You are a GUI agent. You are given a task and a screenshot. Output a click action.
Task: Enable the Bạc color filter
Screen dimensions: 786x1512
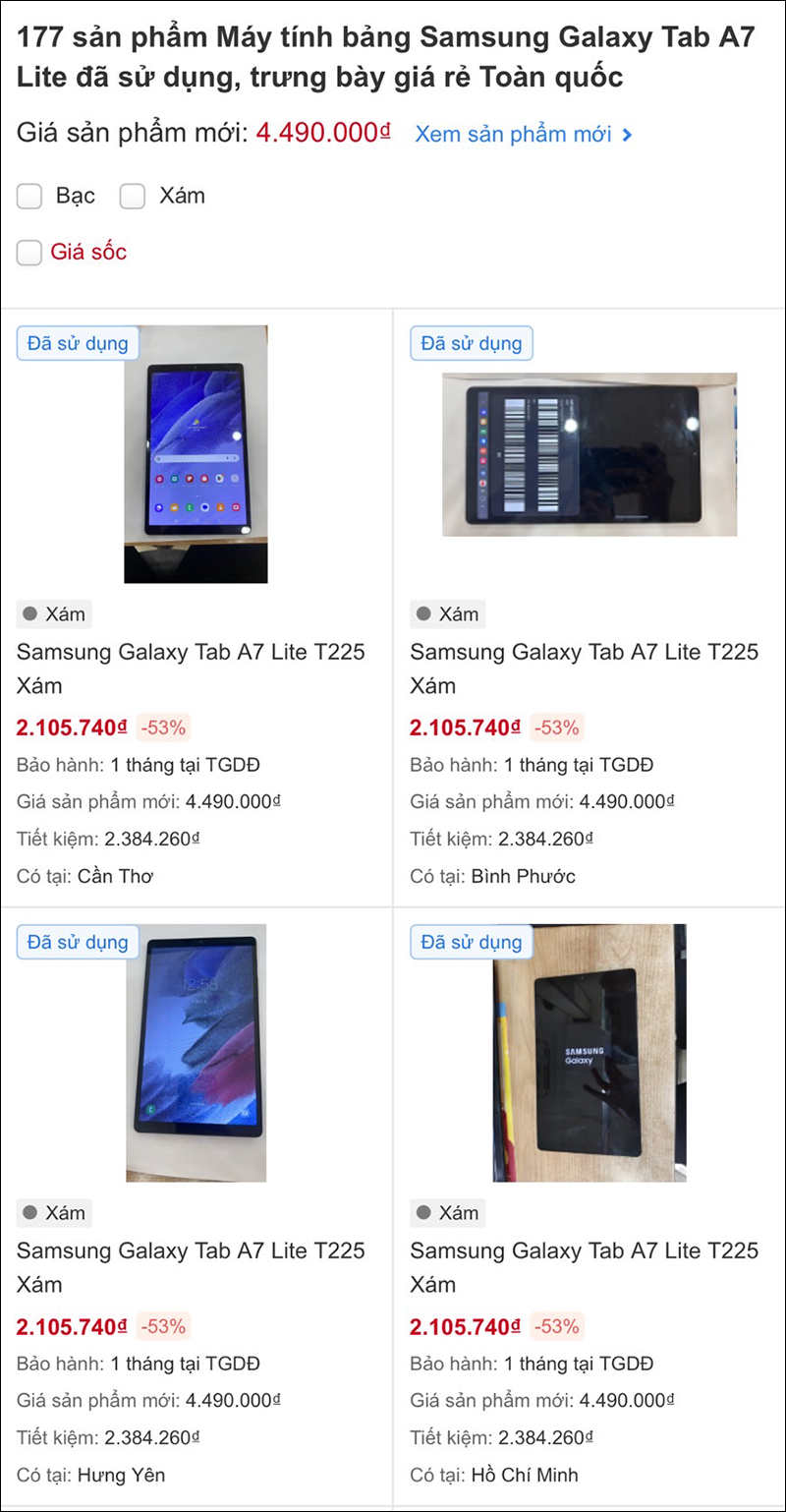28,196
